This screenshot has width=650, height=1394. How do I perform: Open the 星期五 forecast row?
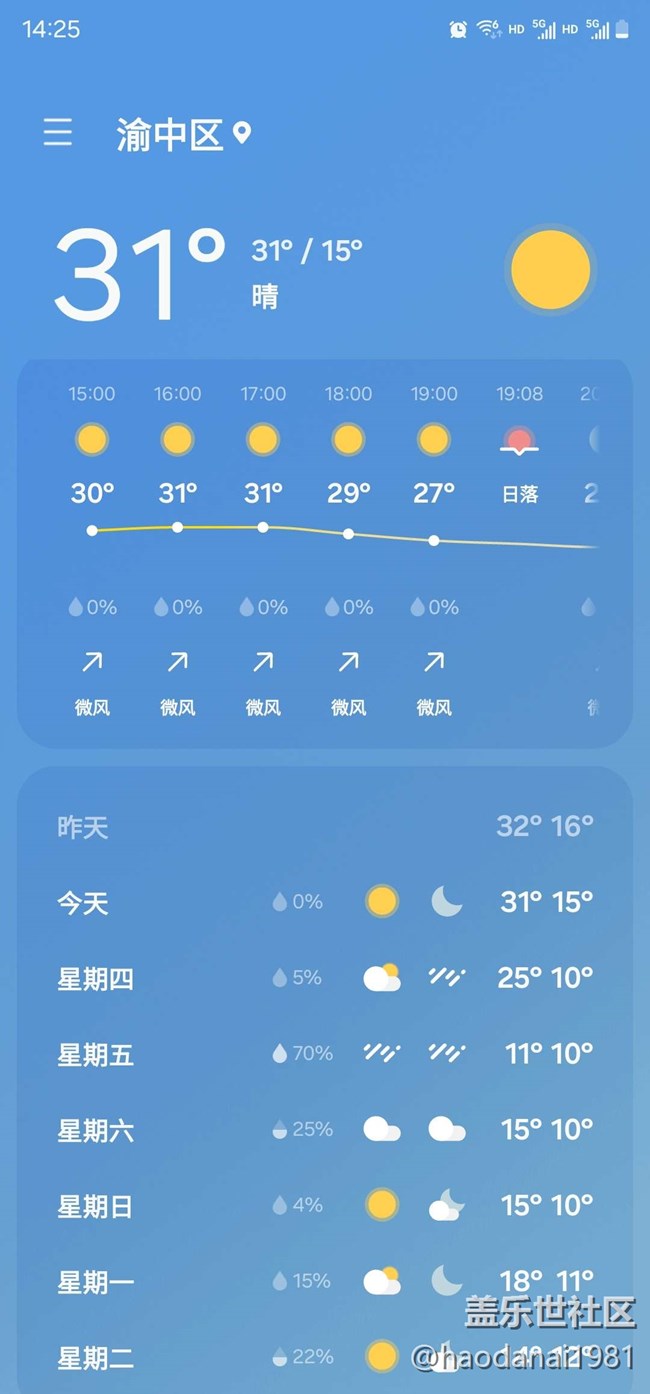(x=325, y=1053)
